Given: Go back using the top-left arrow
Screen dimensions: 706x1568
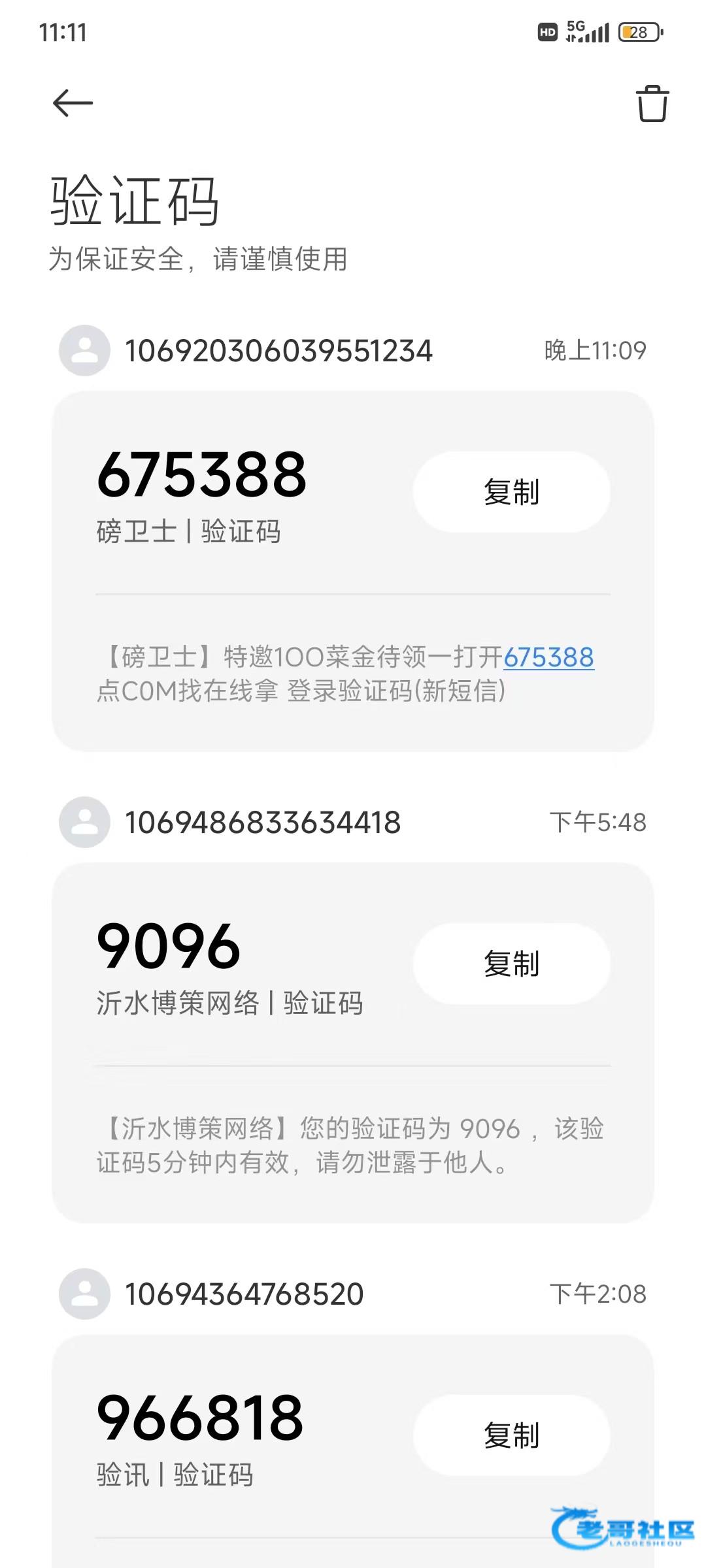Looking at the screenshot, I should point(73,103).
